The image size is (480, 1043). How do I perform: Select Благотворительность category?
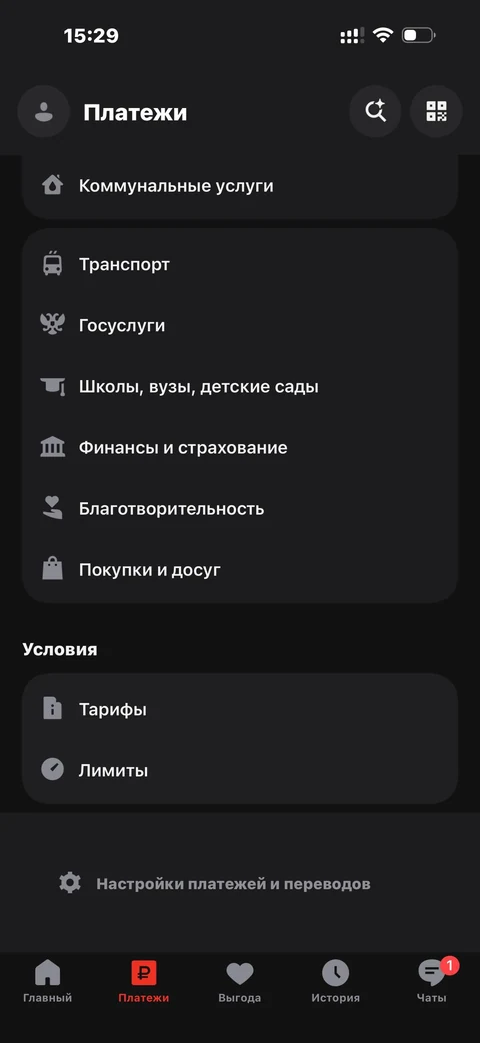[x=240, y=509]
